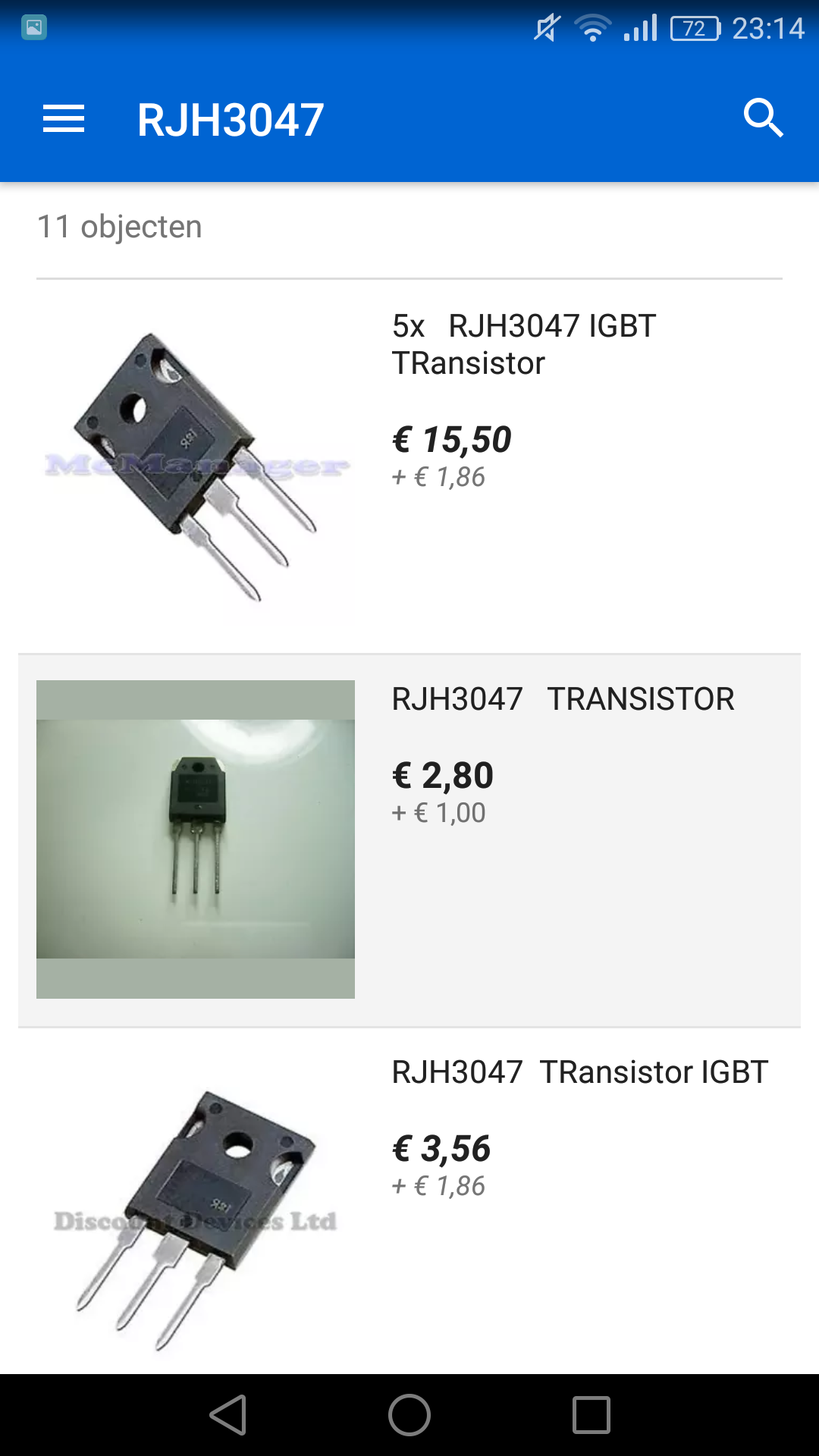The width and height of the screenshot is (819, 1456).
Task: Open the hamburger drawer menu
Action: click(x=64, y=119)
